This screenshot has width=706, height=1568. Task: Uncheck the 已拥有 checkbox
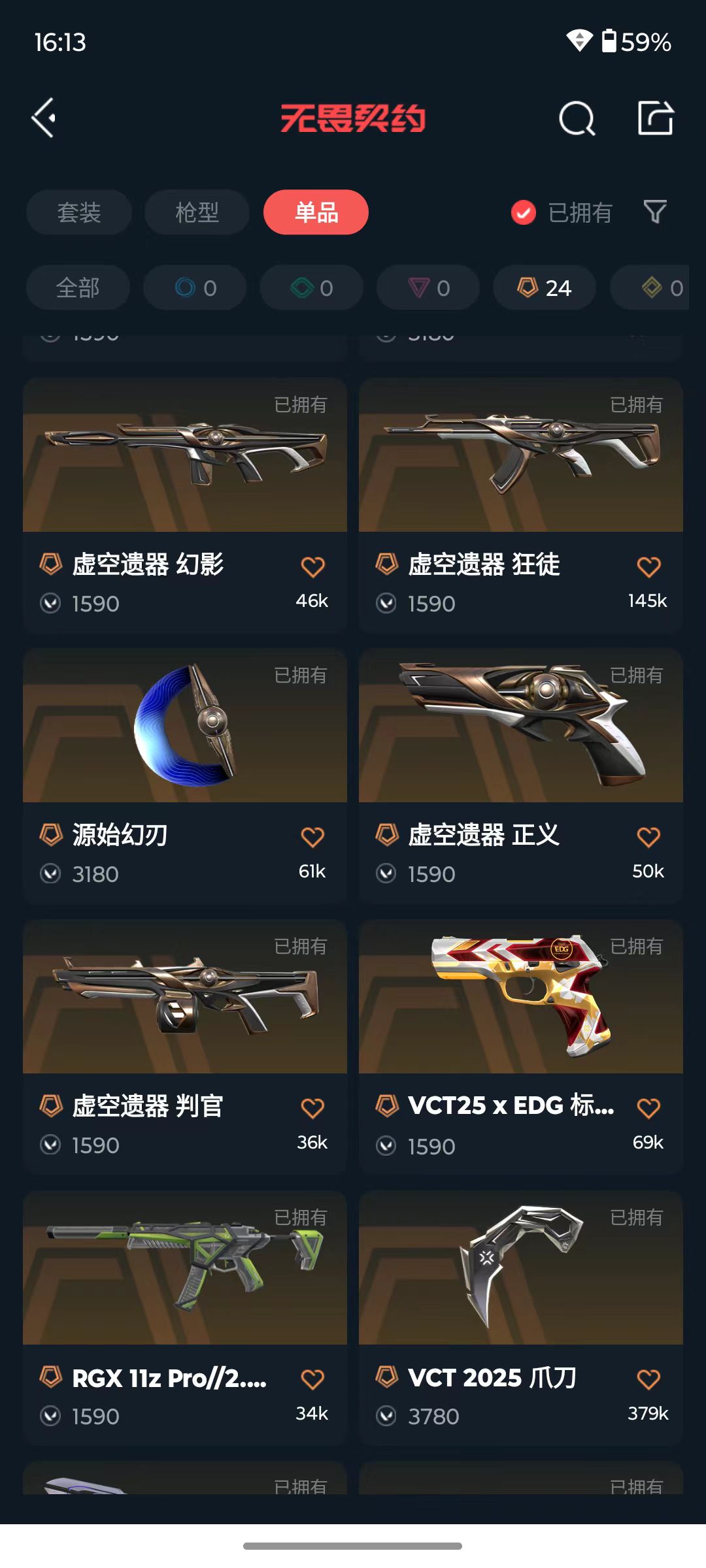pyautogui.click(x=524, y=212)
